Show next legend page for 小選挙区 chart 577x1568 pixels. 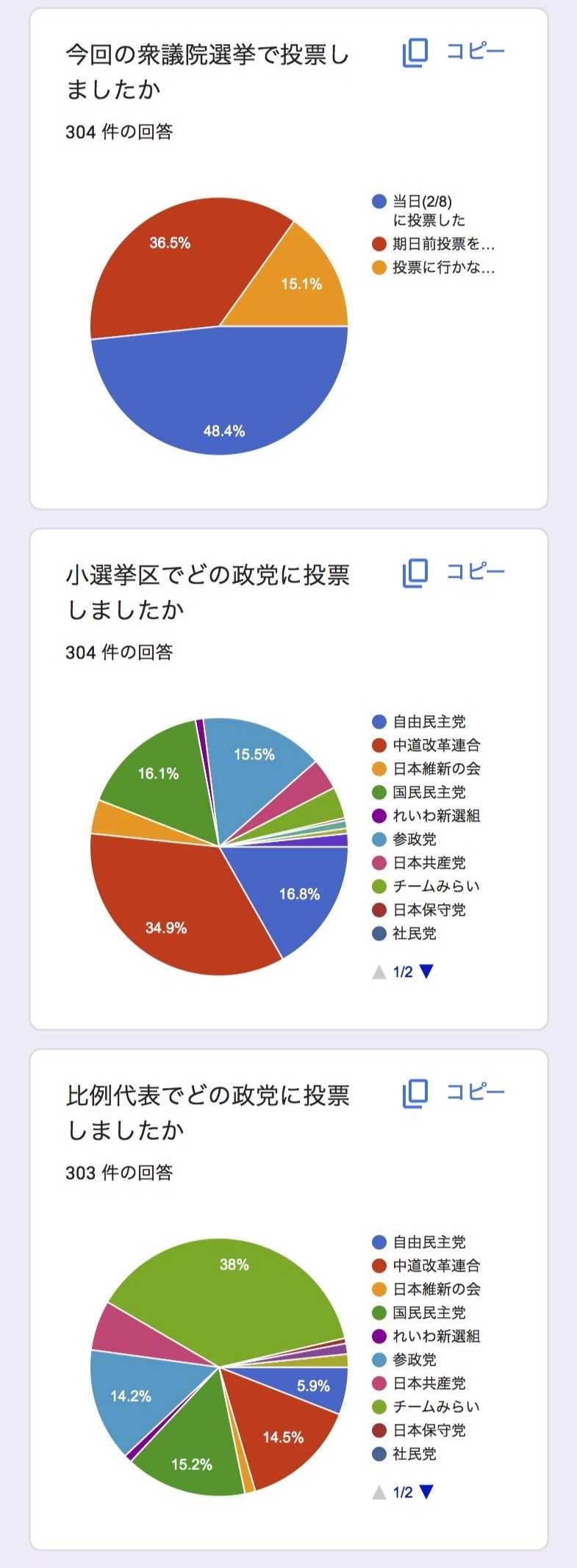point(426,972)
